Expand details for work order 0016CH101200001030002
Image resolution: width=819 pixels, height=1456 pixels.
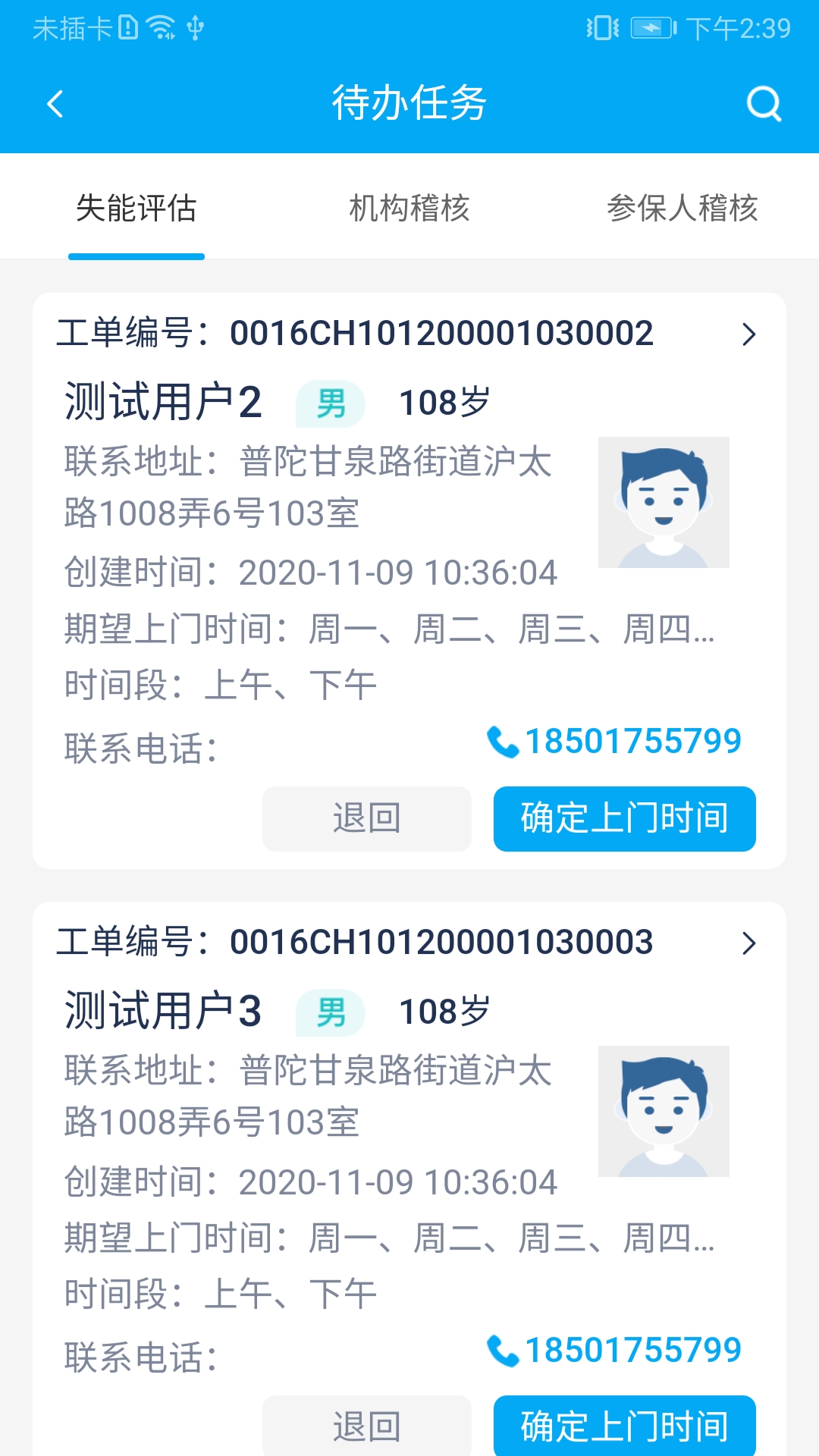(x=749, y=334)
